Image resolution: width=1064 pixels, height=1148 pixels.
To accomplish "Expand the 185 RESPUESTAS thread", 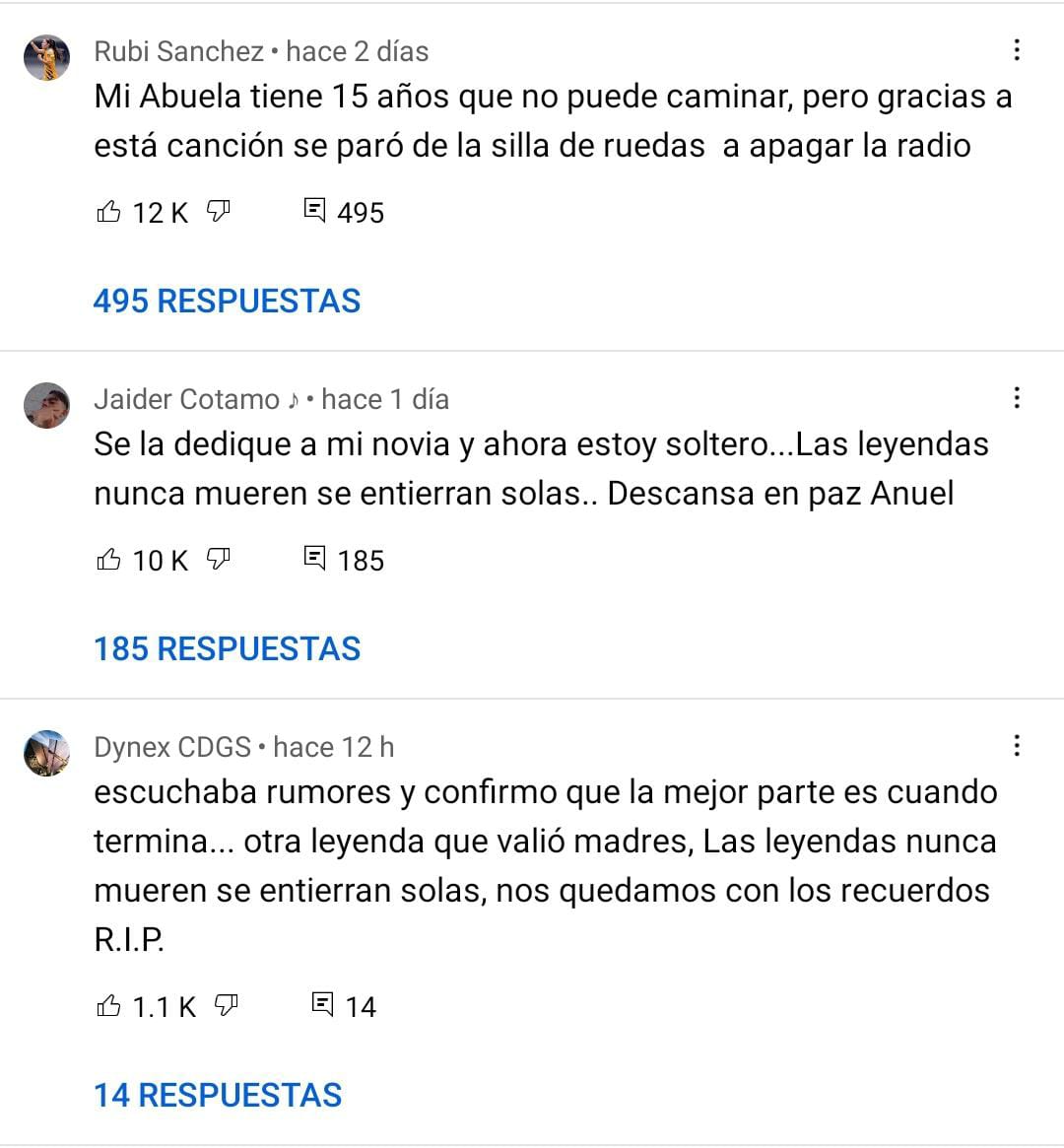I will point(227,649).
